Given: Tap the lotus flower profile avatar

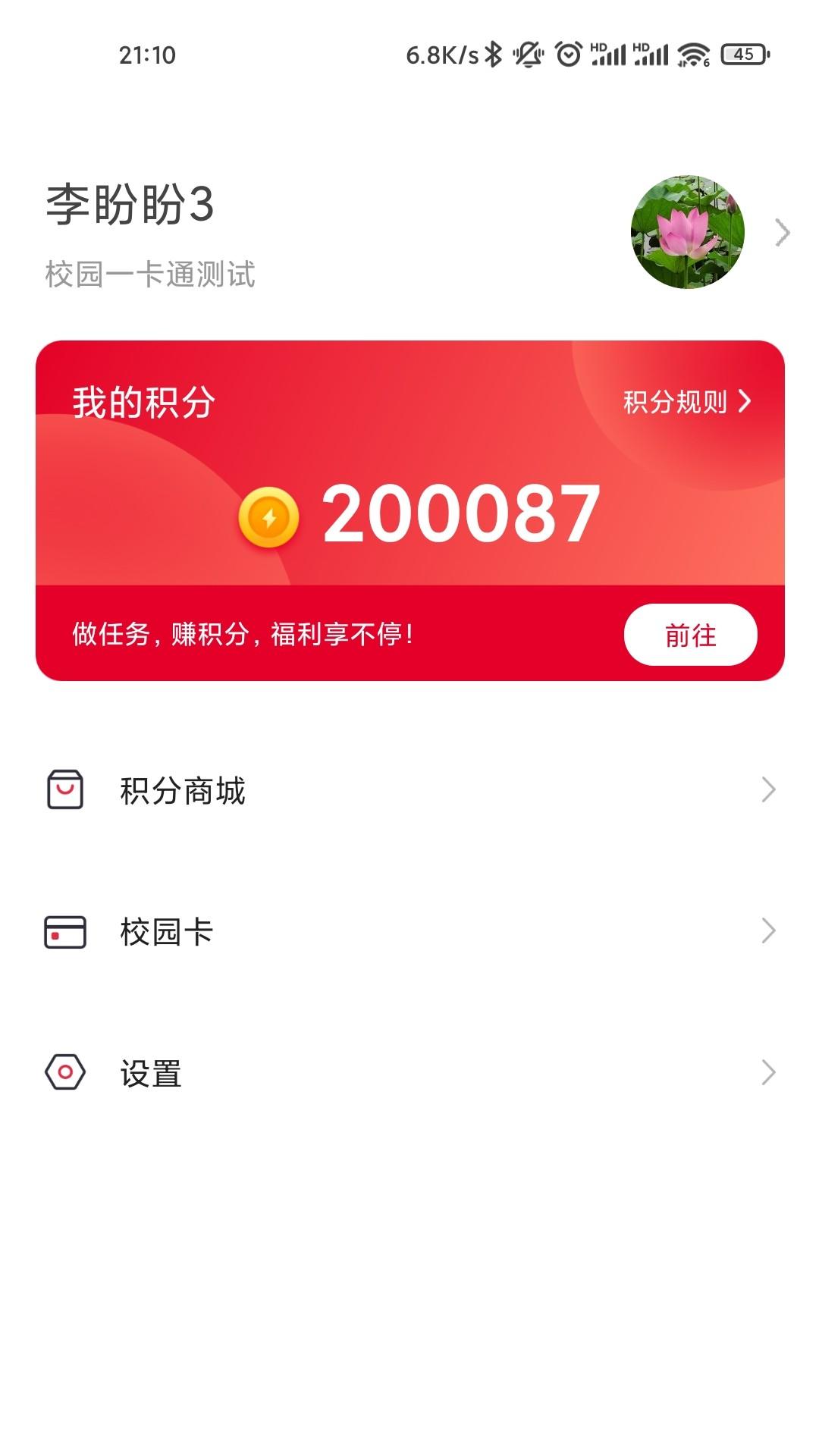Looking at the screenshot, I should point(686,231).
